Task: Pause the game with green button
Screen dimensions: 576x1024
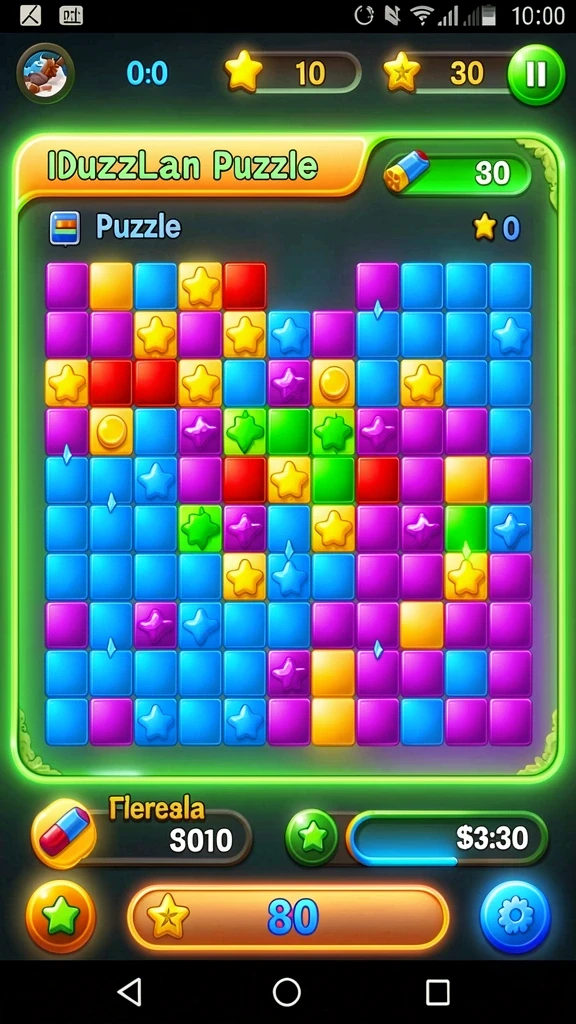Action: (536, 74)
